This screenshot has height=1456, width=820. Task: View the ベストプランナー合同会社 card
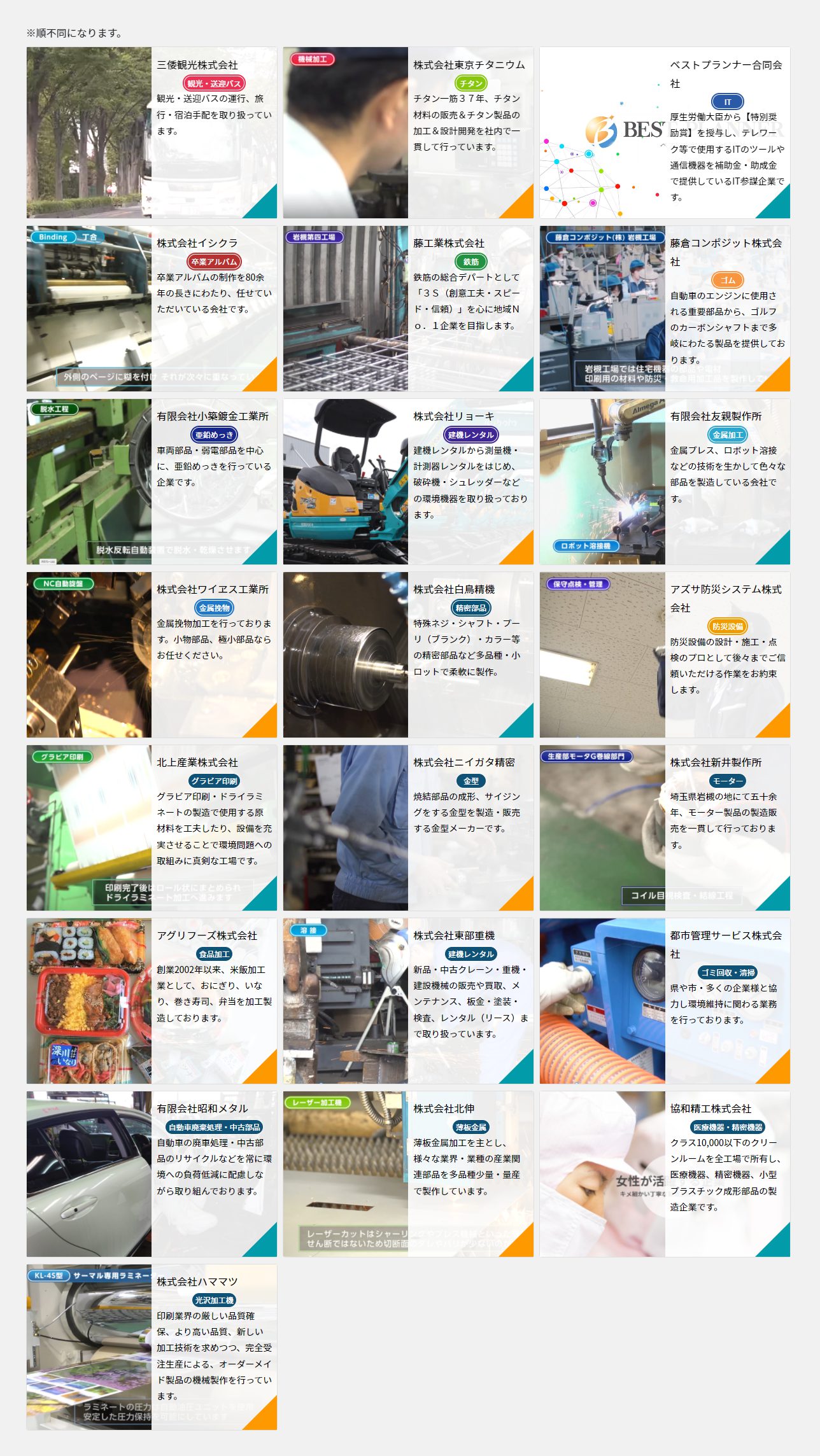pyautogui.click(x=665, y=132)
